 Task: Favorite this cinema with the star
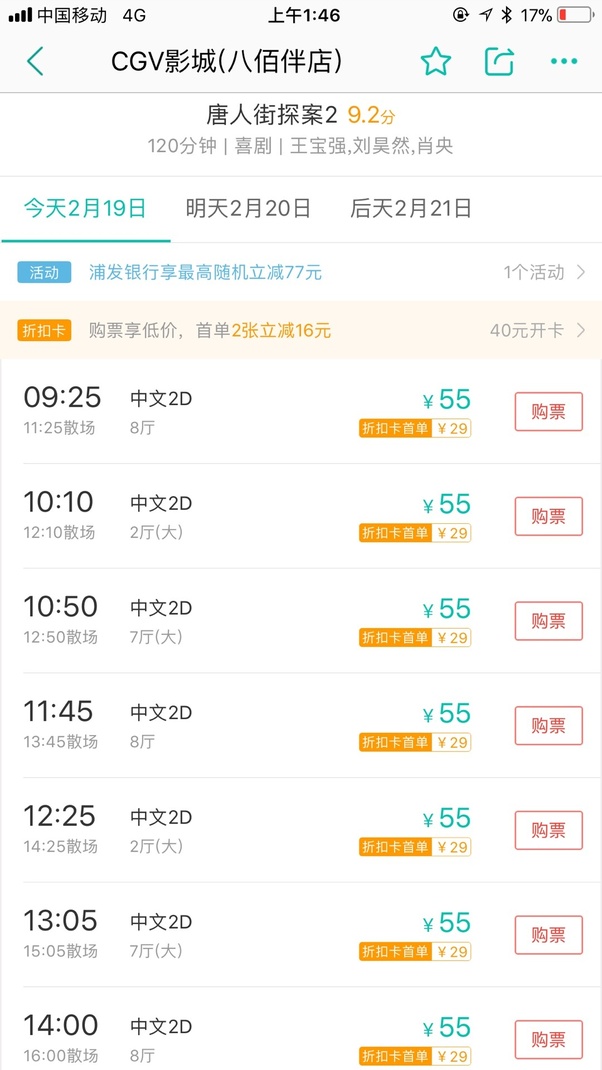[x=435, y=62]
